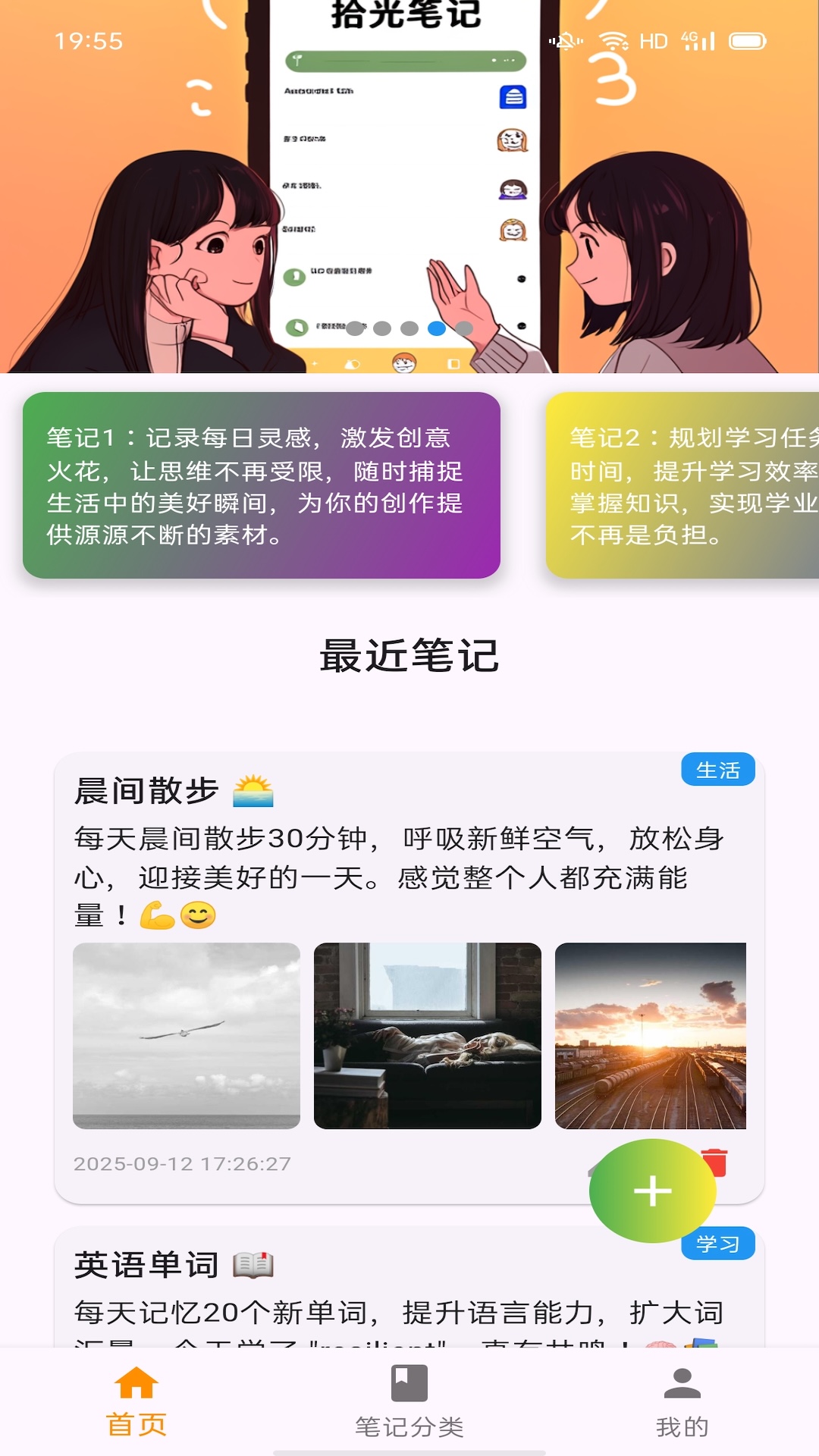Open the 笔记2 feature card
Image resolution: width=819 pixels, height=1456 pixels.
coord(682,485)
